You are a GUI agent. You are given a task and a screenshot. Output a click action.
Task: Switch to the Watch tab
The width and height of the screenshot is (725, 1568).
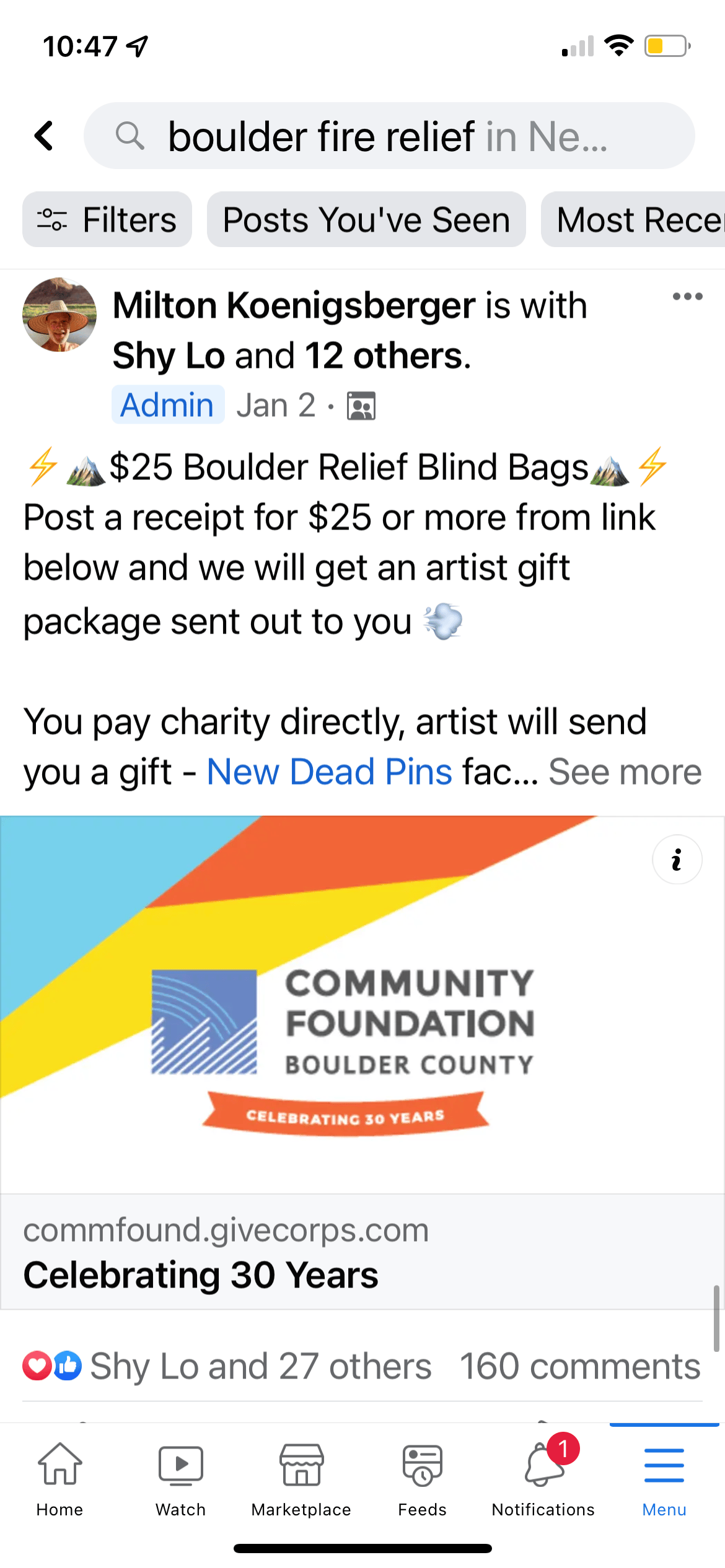click(x=180, y=1478)
